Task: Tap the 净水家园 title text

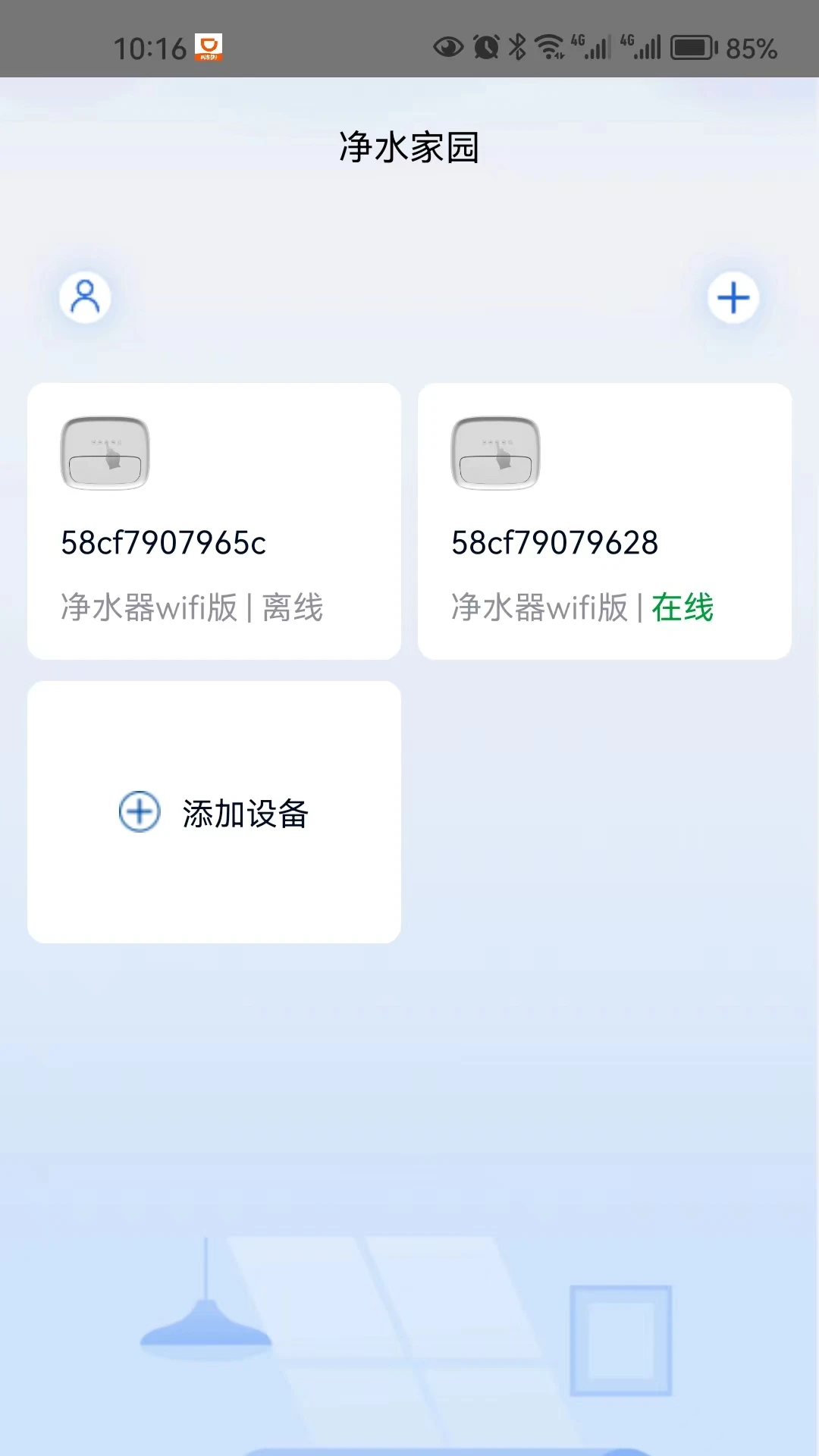Action: tap(409, 147)
